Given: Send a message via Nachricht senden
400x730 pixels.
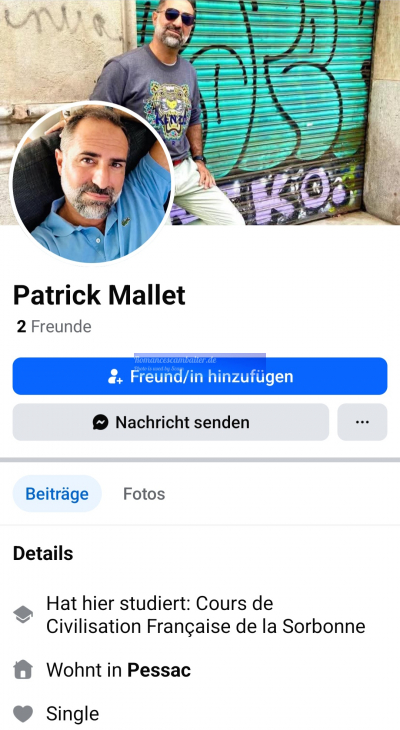Looking at the screenshot, I should pyautogui.click(x=171, y=422).
